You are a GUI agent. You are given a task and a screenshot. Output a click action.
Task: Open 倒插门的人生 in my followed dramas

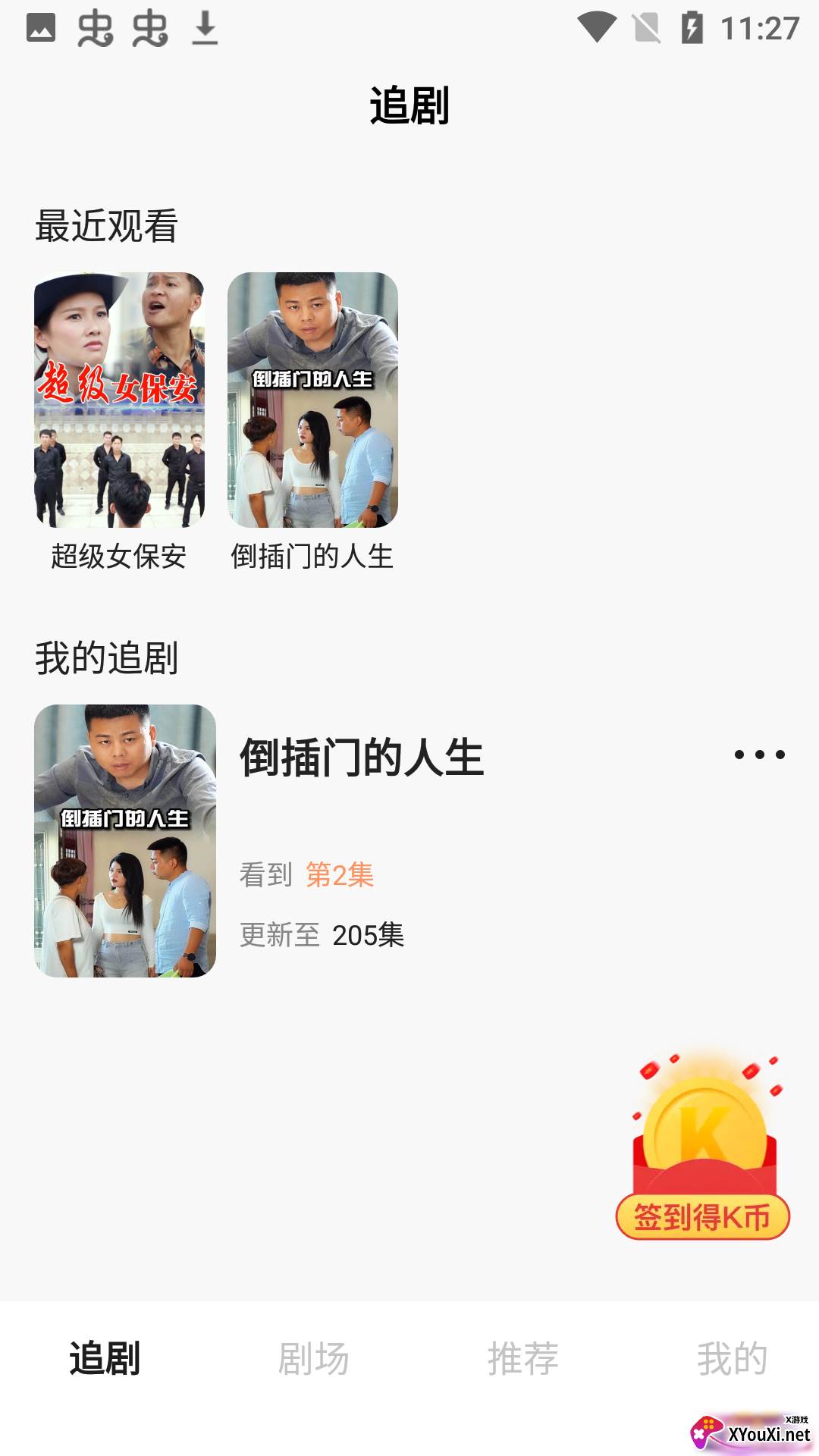pos(125,840)
